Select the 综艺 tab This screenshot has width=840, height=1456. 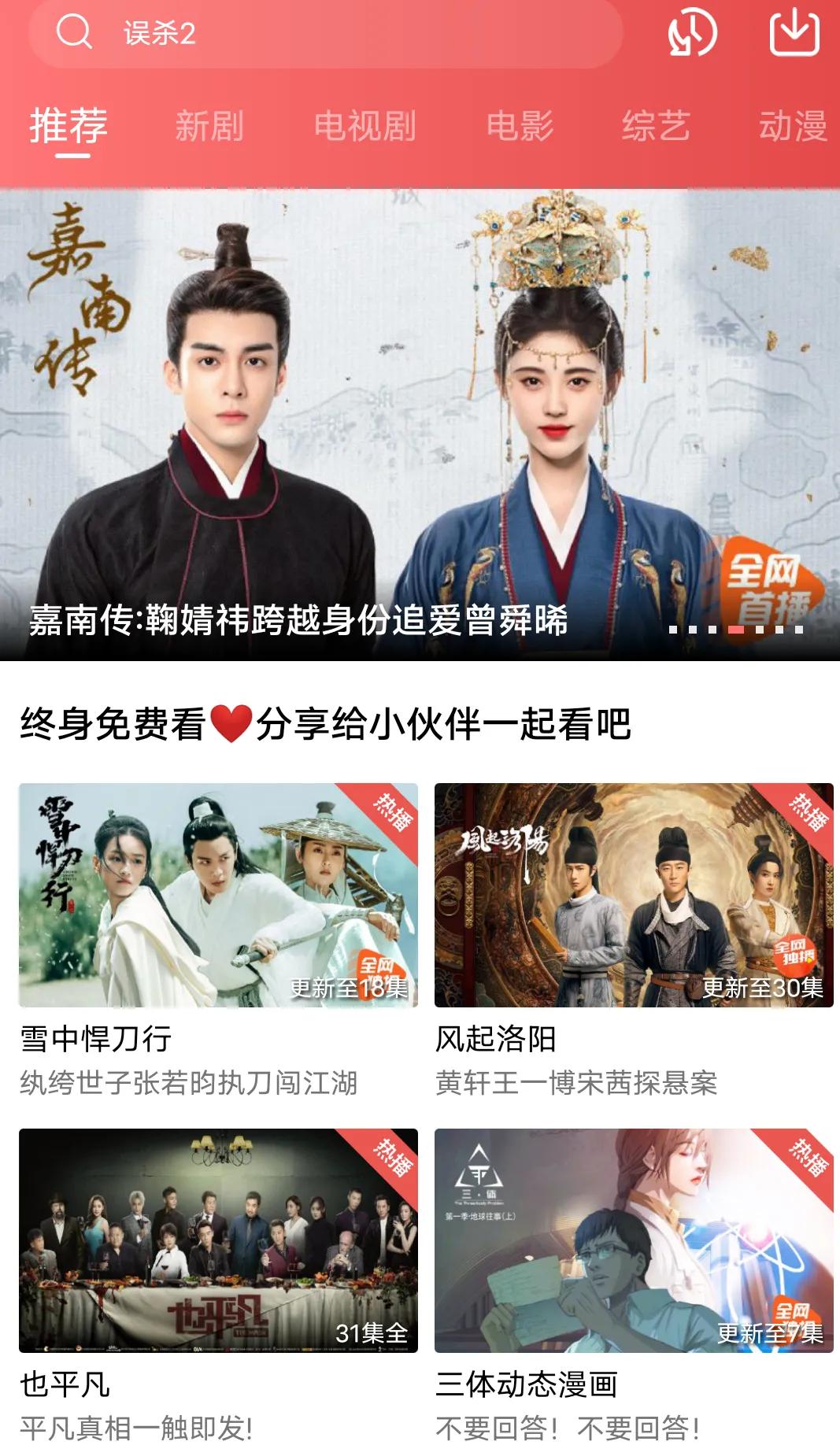655,124
